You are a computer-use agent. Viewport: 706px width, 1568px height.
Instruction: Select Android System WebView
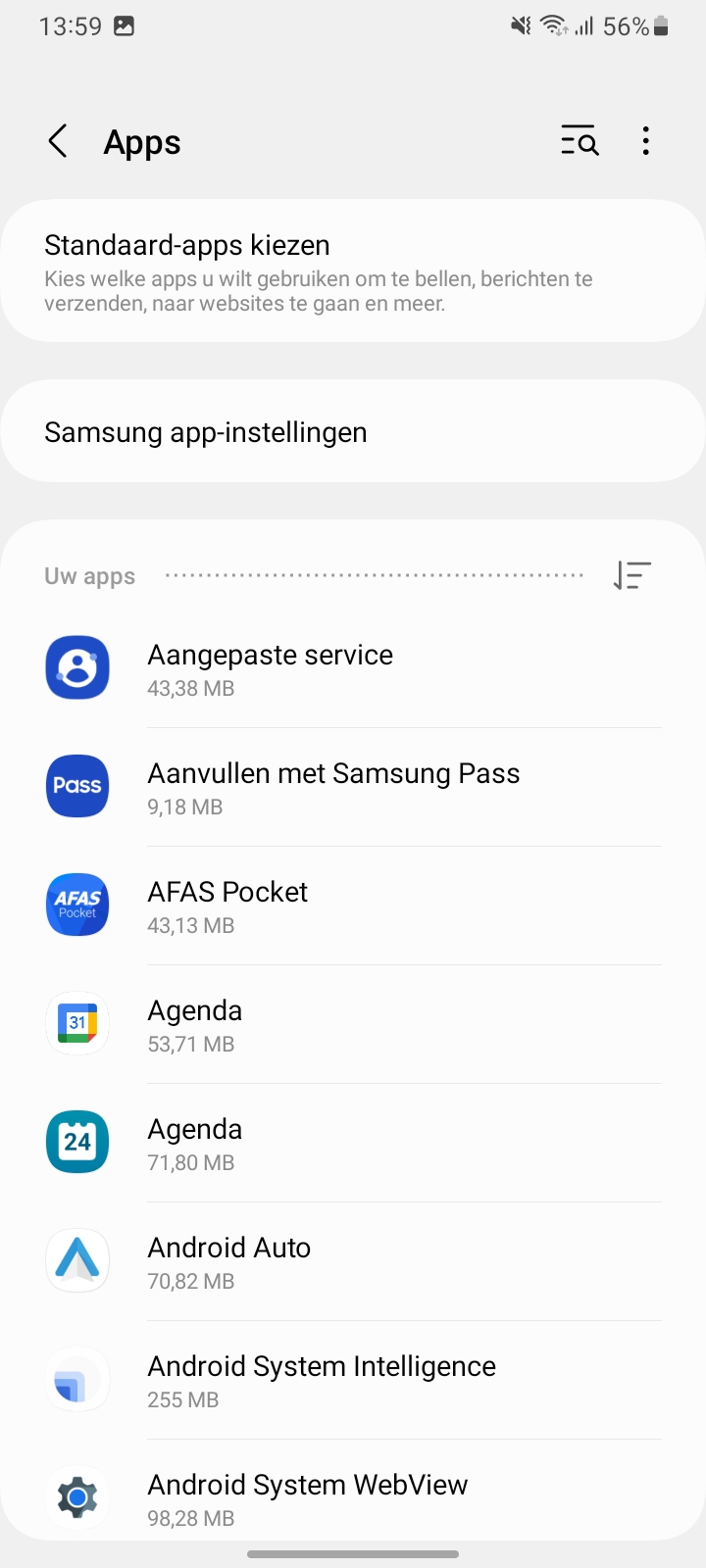353,1497
